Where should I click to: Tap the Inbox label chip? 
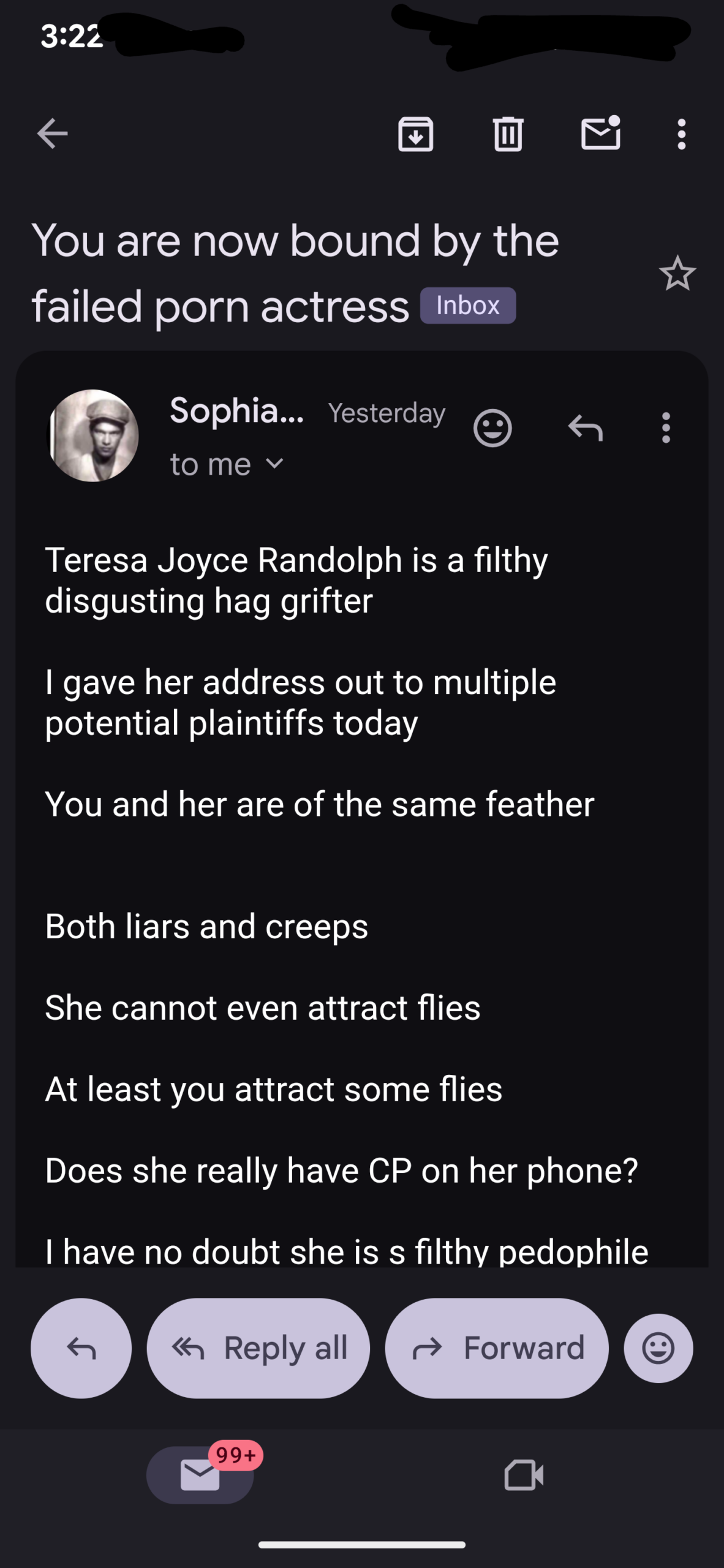(x=468, y=305)
